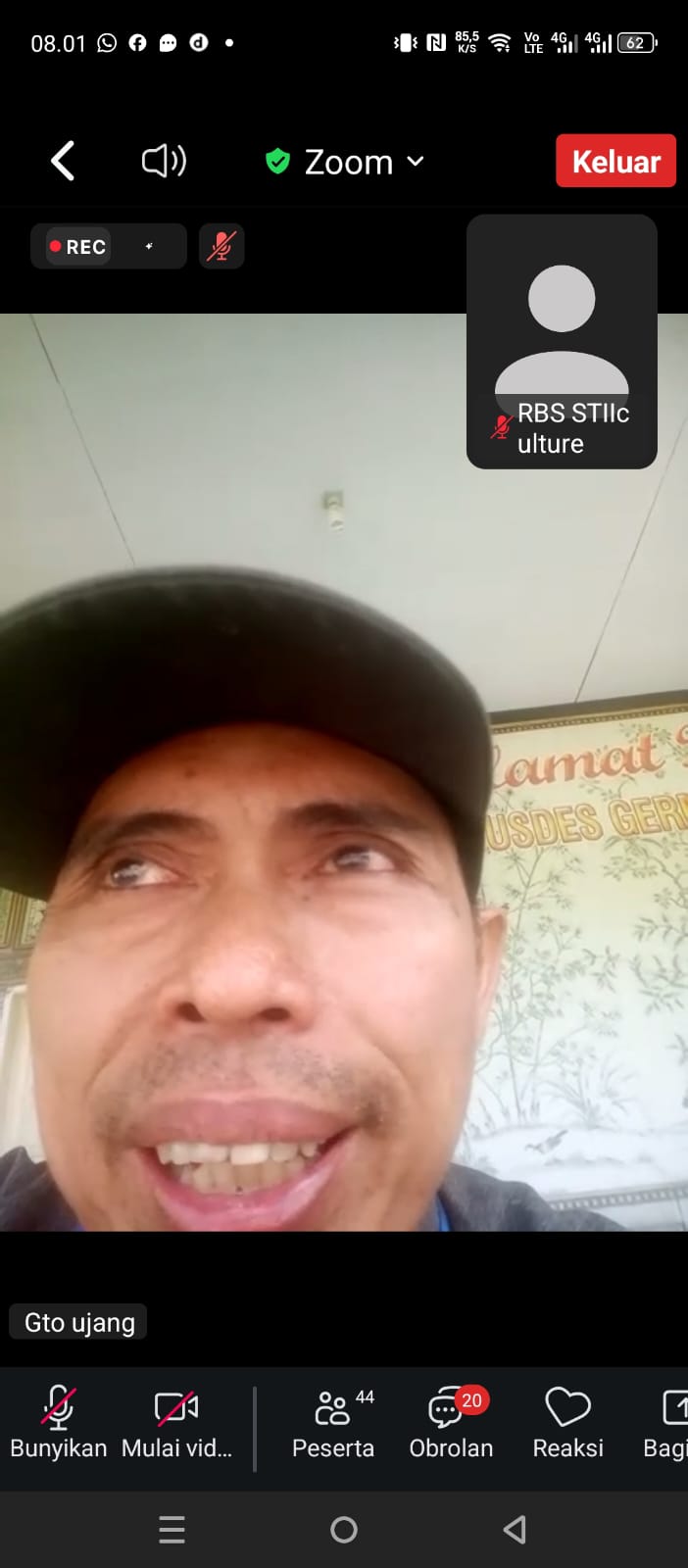The height and width of the screenshot is (1568, 688).
Task: Open the RBS STIIculture participant tile
Action: 562,341
